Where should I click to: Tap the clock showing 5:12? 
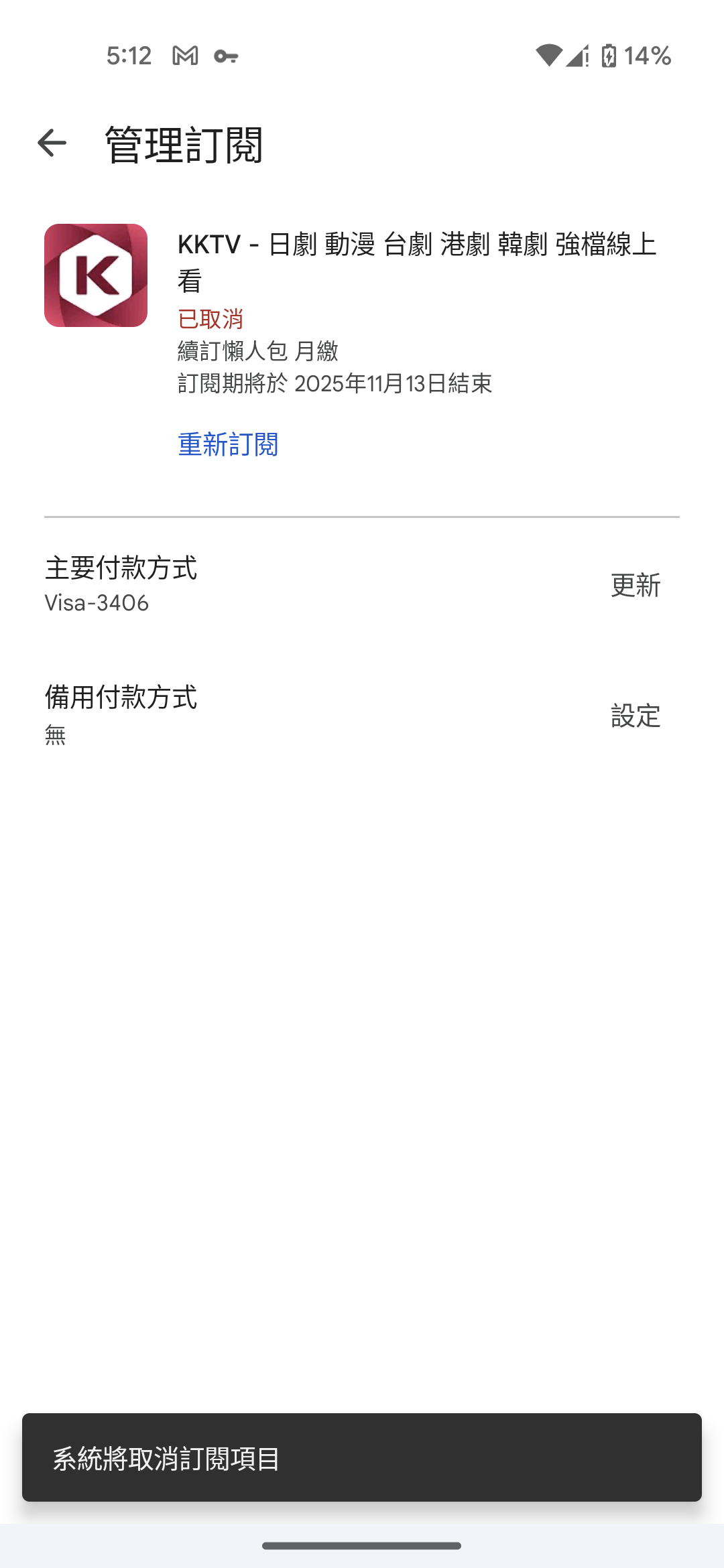tap(129, 56)
